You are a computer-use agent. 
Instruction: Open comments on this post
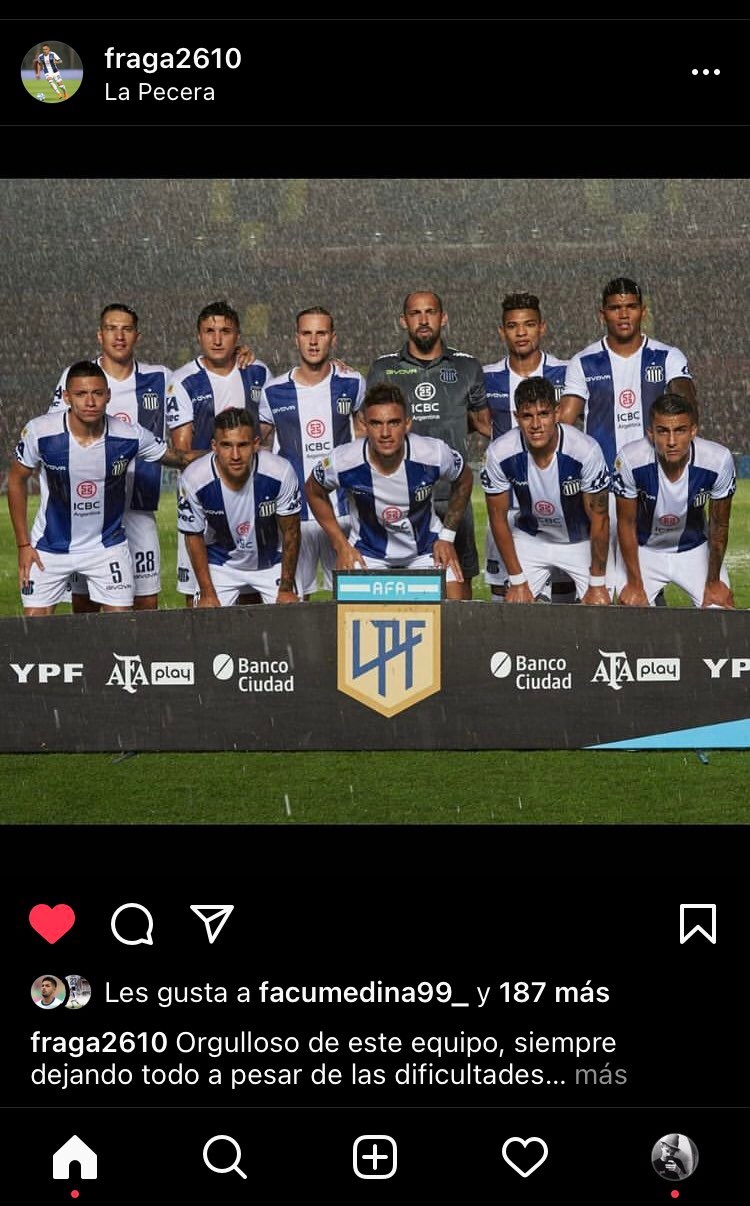132,924
